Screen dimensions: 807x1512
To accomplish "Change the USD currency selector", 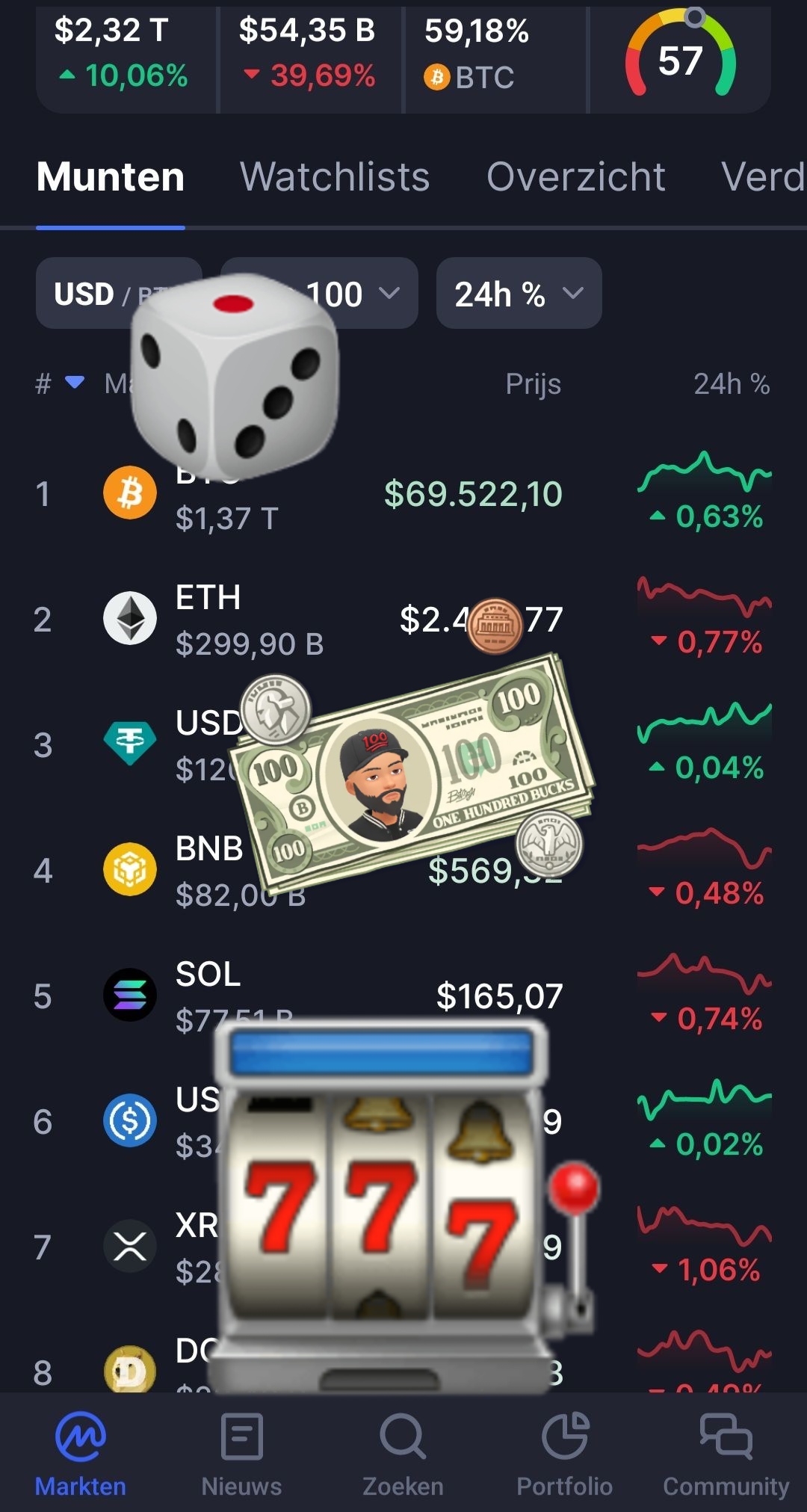I will point(119,293).
